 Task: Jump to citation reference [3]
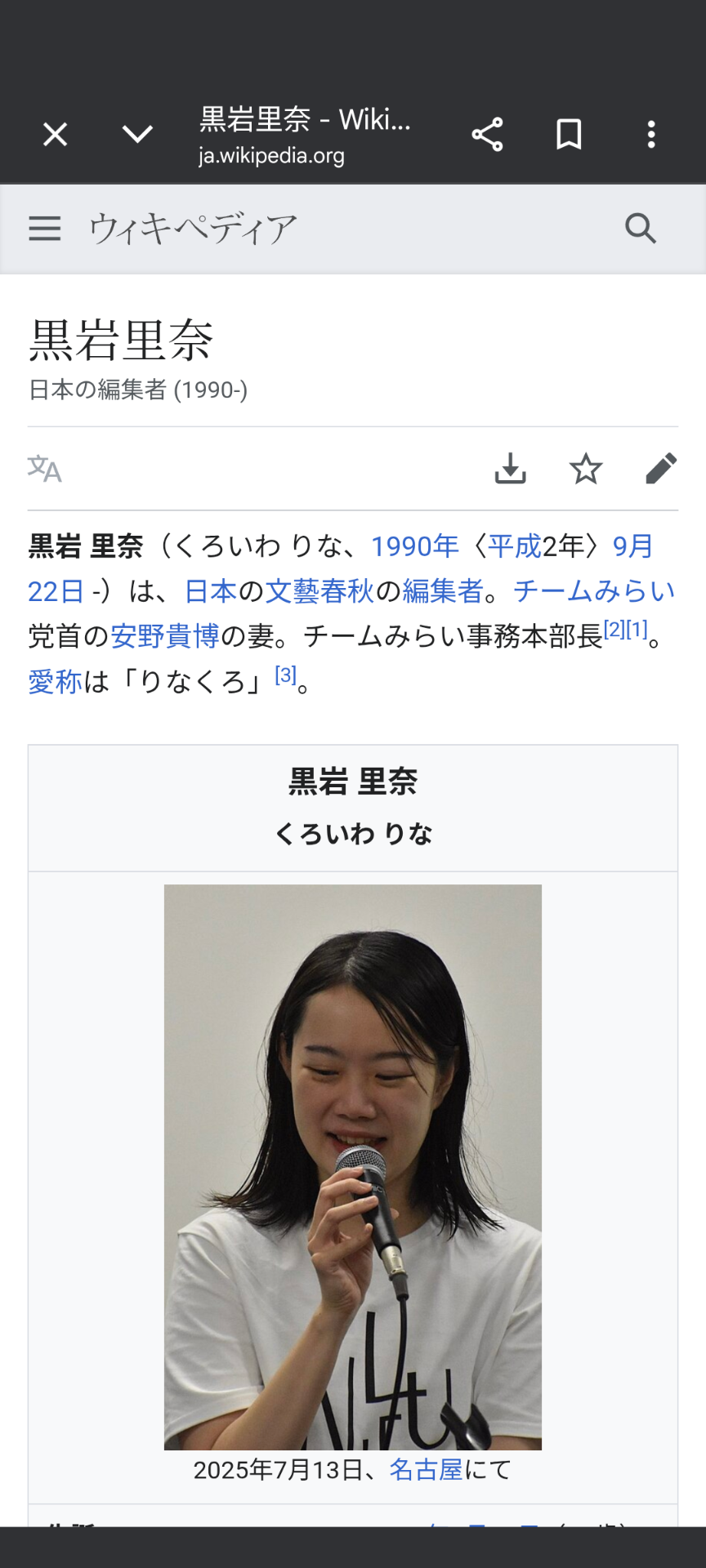click(285, 675)
